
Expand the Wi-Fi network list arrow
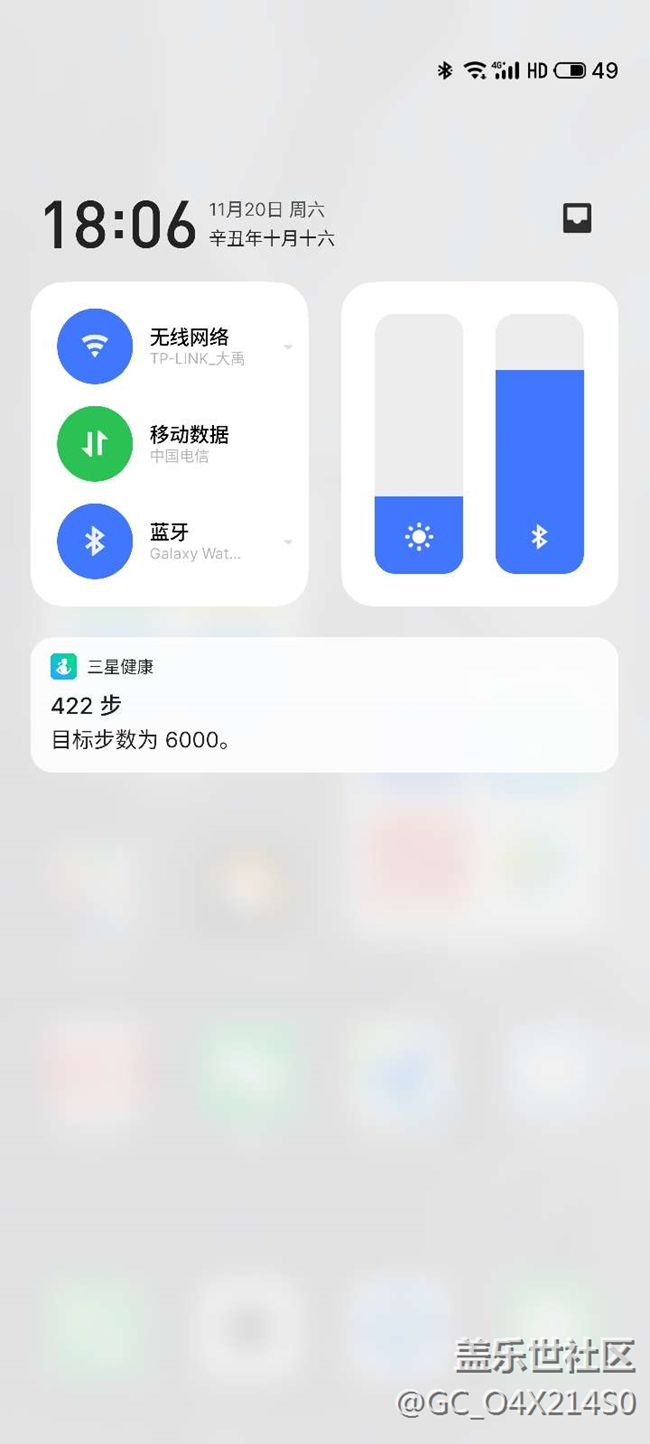pos(288,347)
